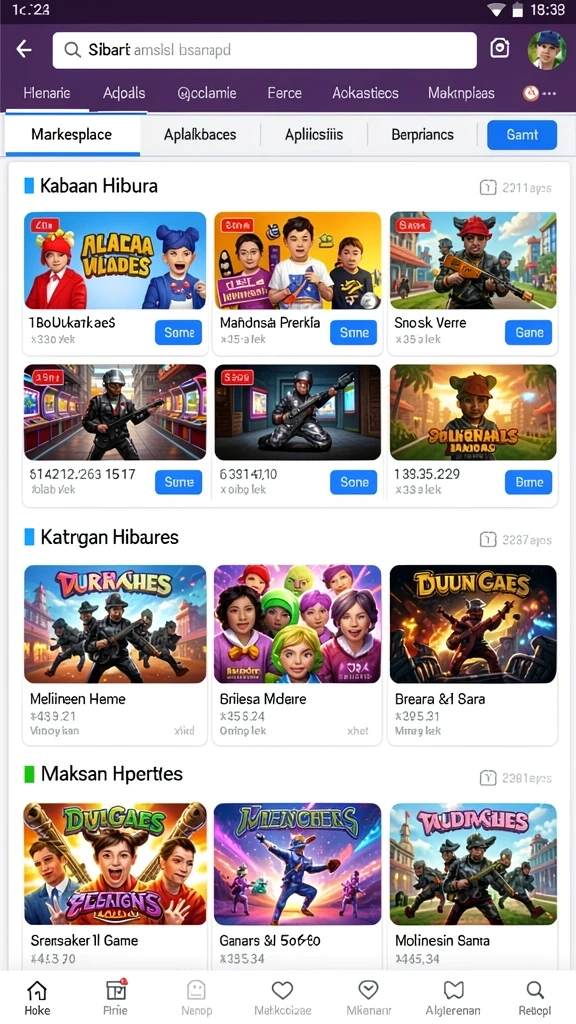This screenshot has height=1024, width=576.
Task: Open the bottom search tab
Action: [535, 998]
